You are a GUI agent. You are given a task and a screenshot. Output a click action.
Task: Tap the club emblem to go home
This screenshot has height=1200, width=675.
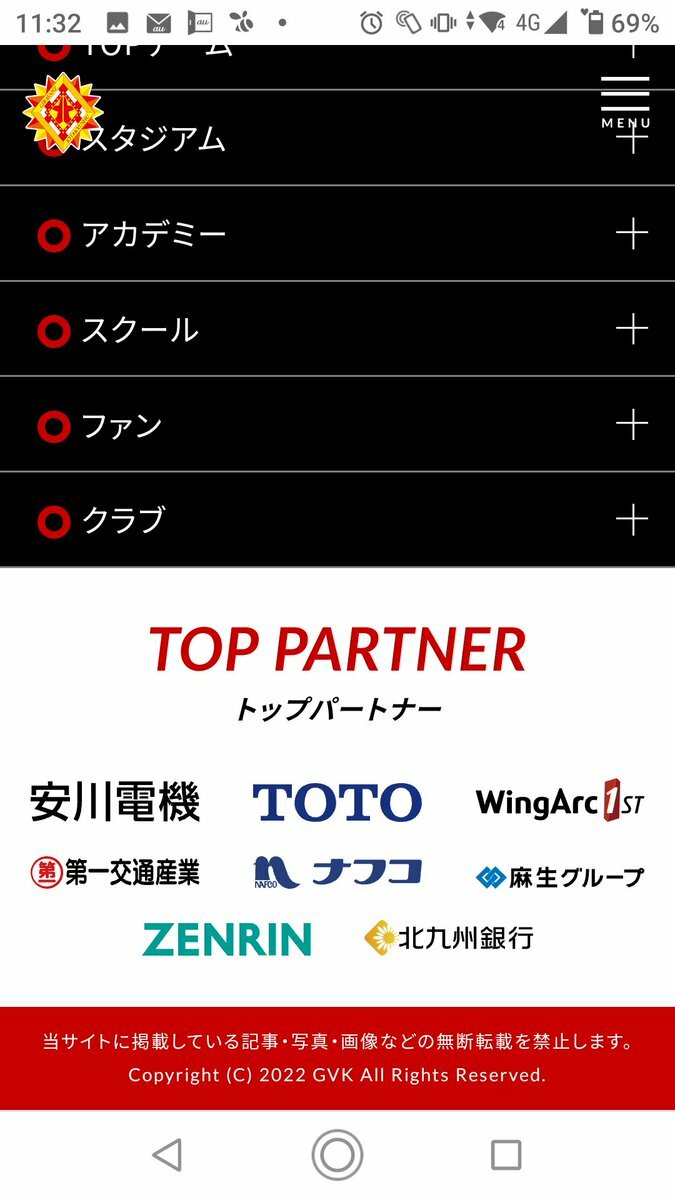(x=63, y=112)
